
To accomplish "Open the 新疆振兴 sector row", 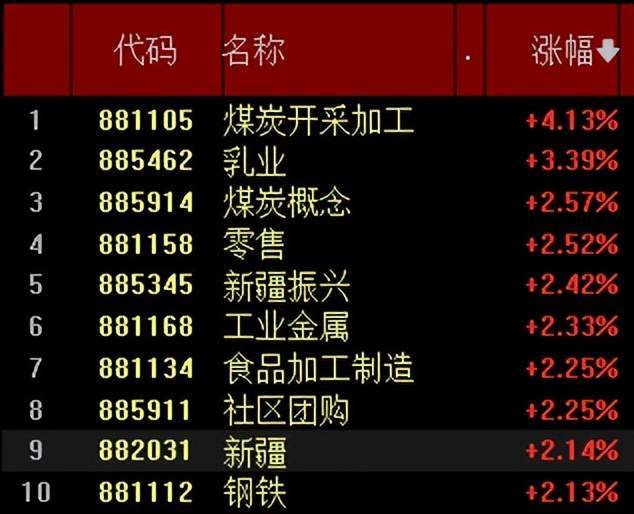I will [287, 286].
